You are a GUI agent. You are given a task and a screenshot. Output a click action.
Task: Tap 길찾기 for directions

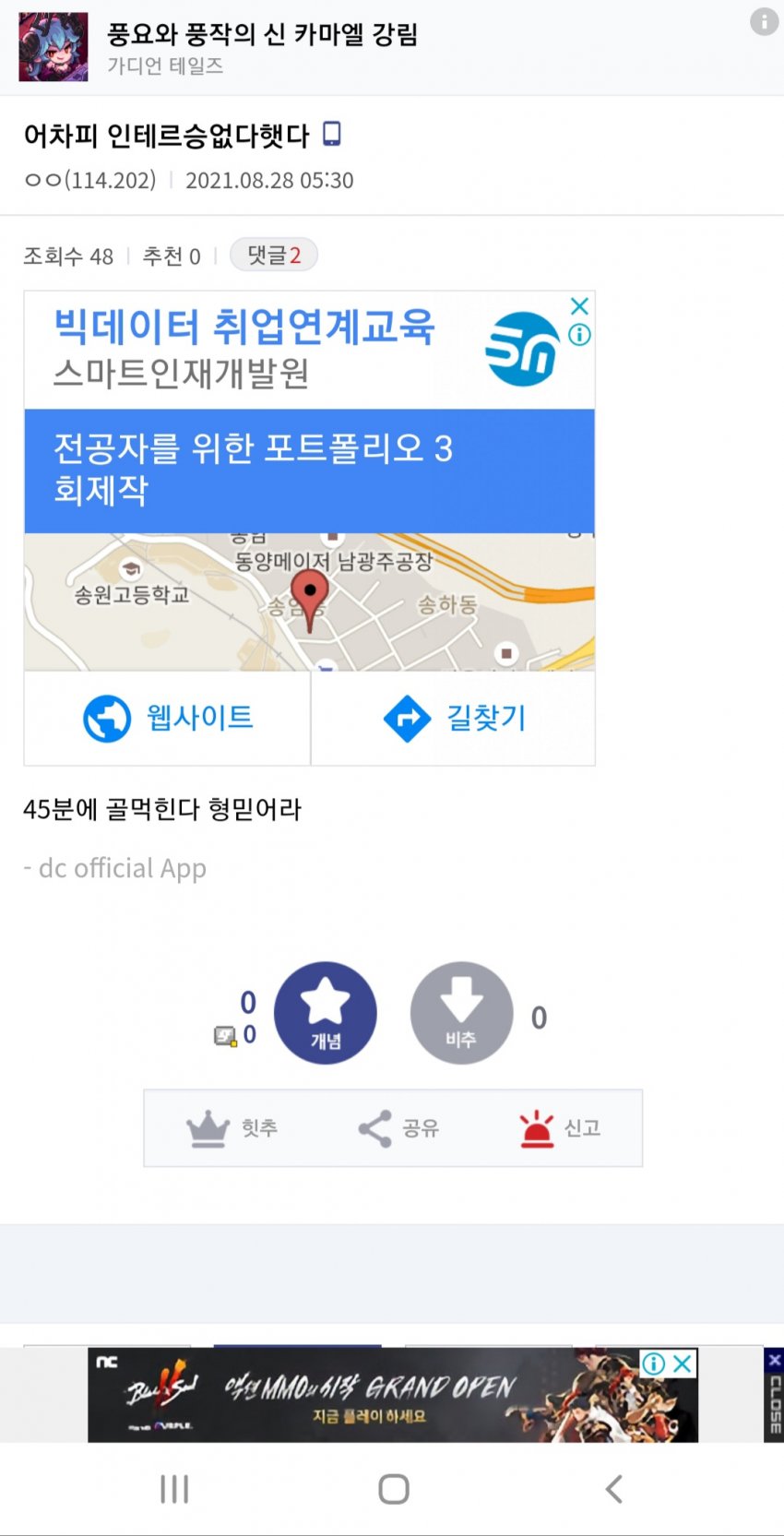click(x=454, y=718)
